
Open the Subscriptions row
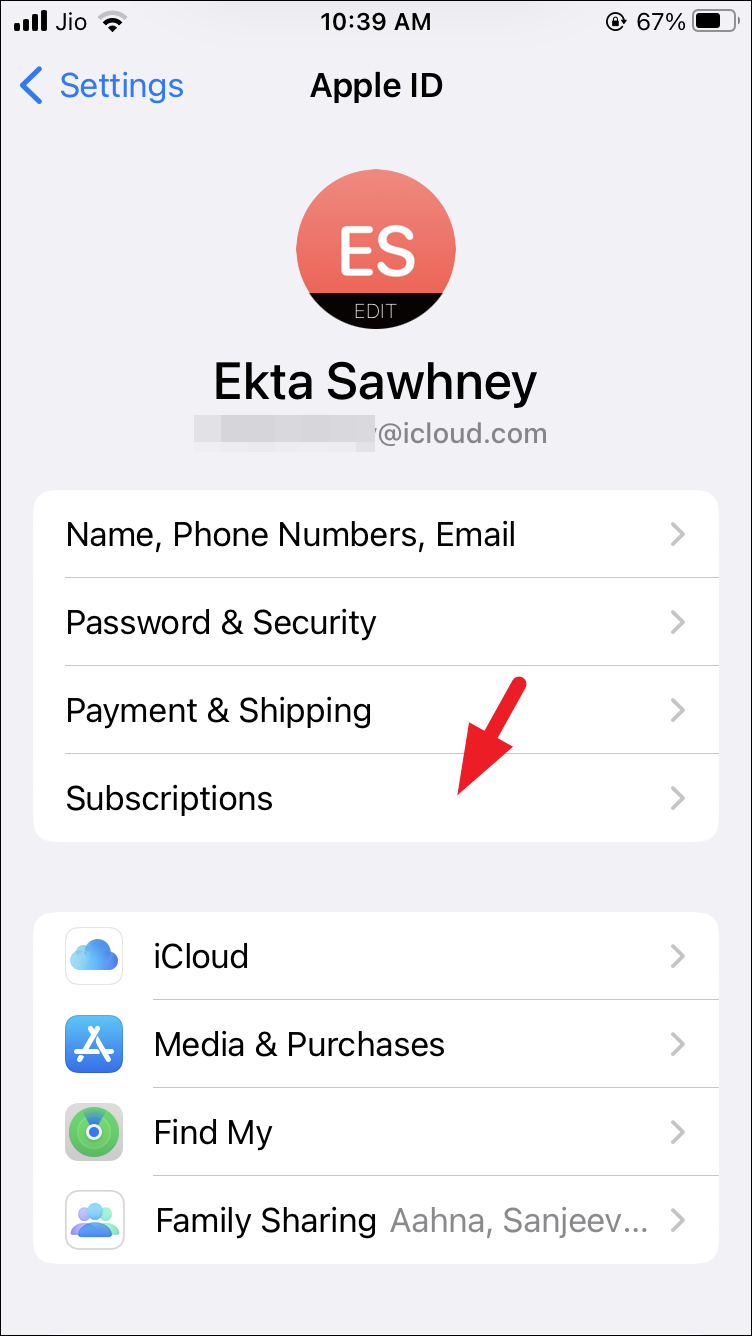click(x=375, y=798)
